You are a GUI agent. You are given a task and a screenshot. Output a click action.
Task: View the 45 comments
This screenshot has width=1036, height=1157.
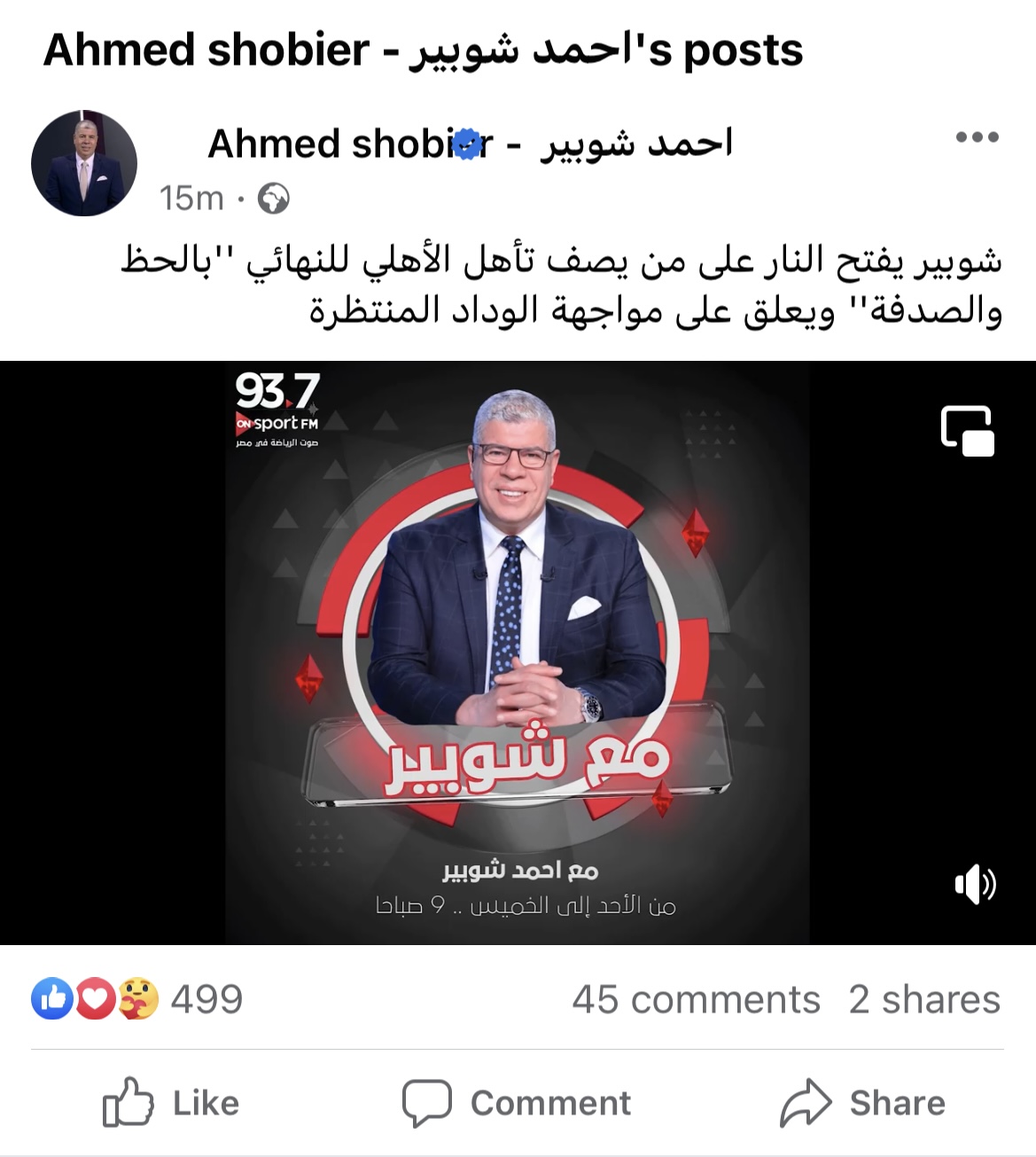pos(696,999)
